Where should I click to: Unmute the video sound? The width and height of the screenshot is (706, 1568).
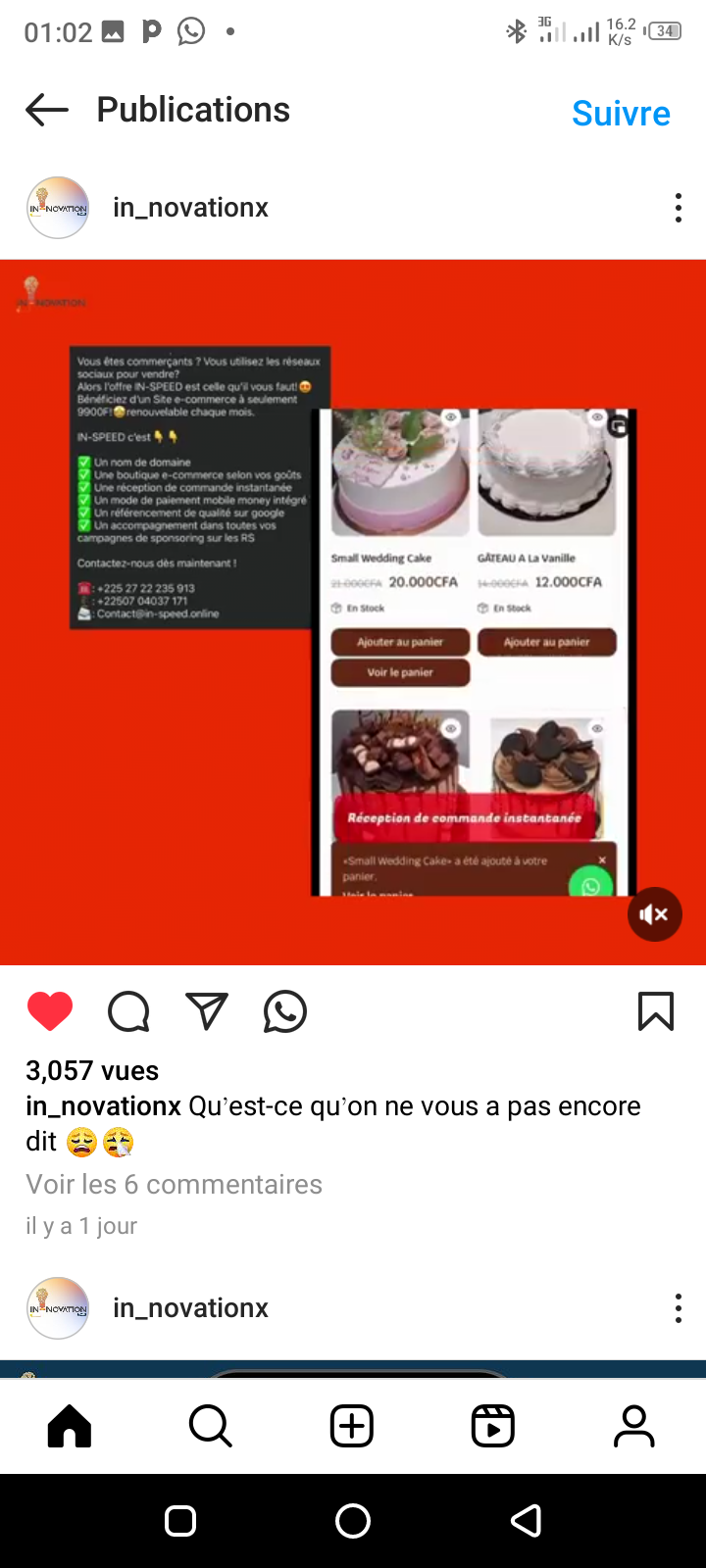pos(654,914)
